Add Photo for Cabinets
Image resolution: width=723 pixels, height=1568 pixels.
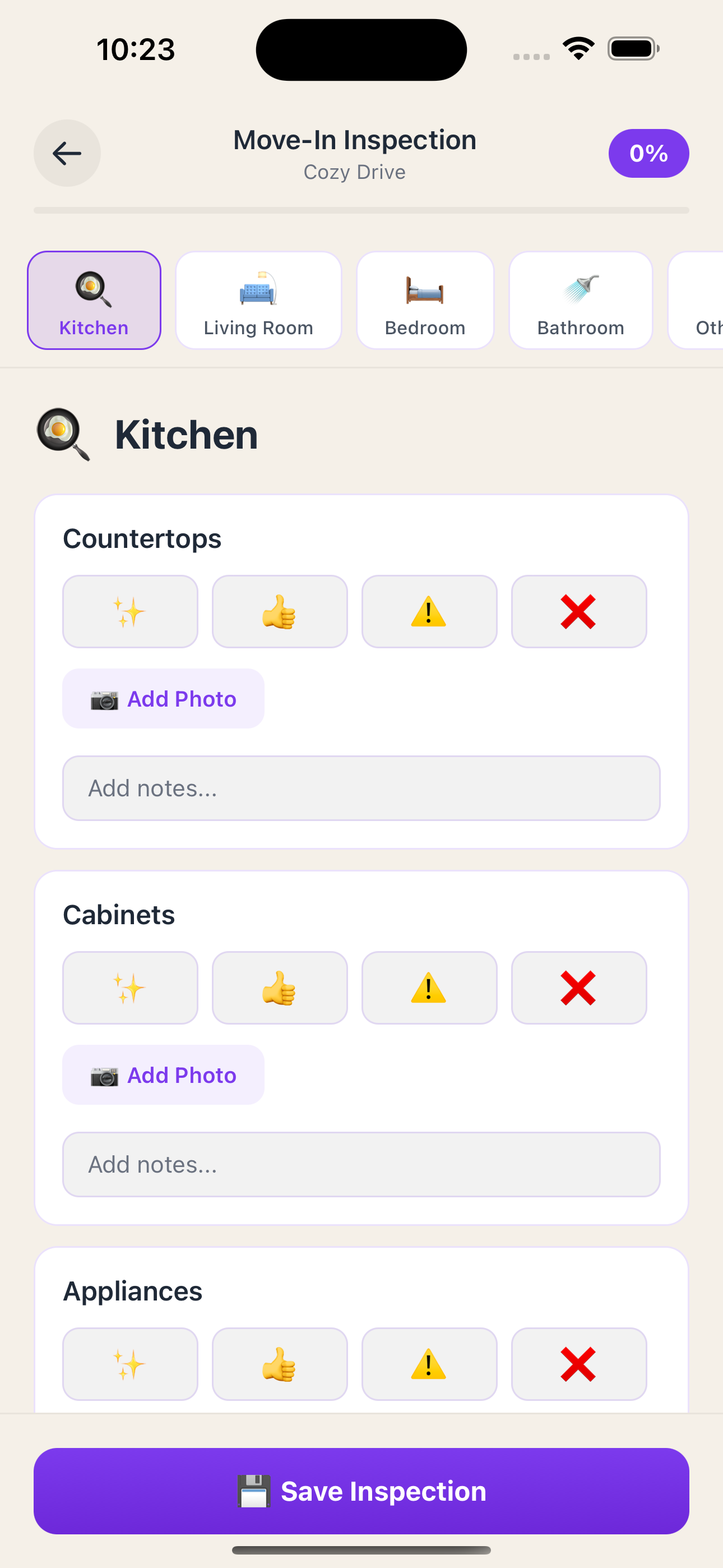pyautogui.click(x=163, y=1074)
